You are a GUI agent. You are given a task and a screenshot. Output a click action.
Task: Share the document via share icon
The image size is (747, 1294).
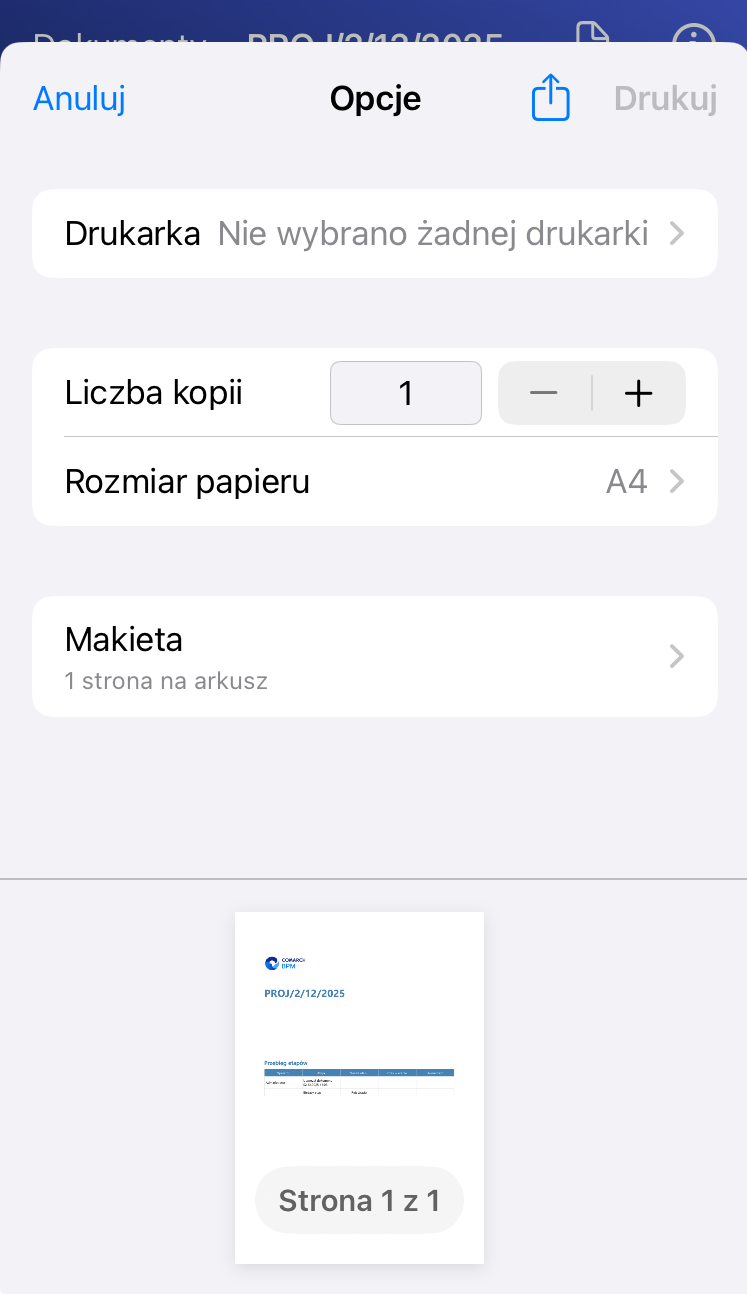point(550,99)
